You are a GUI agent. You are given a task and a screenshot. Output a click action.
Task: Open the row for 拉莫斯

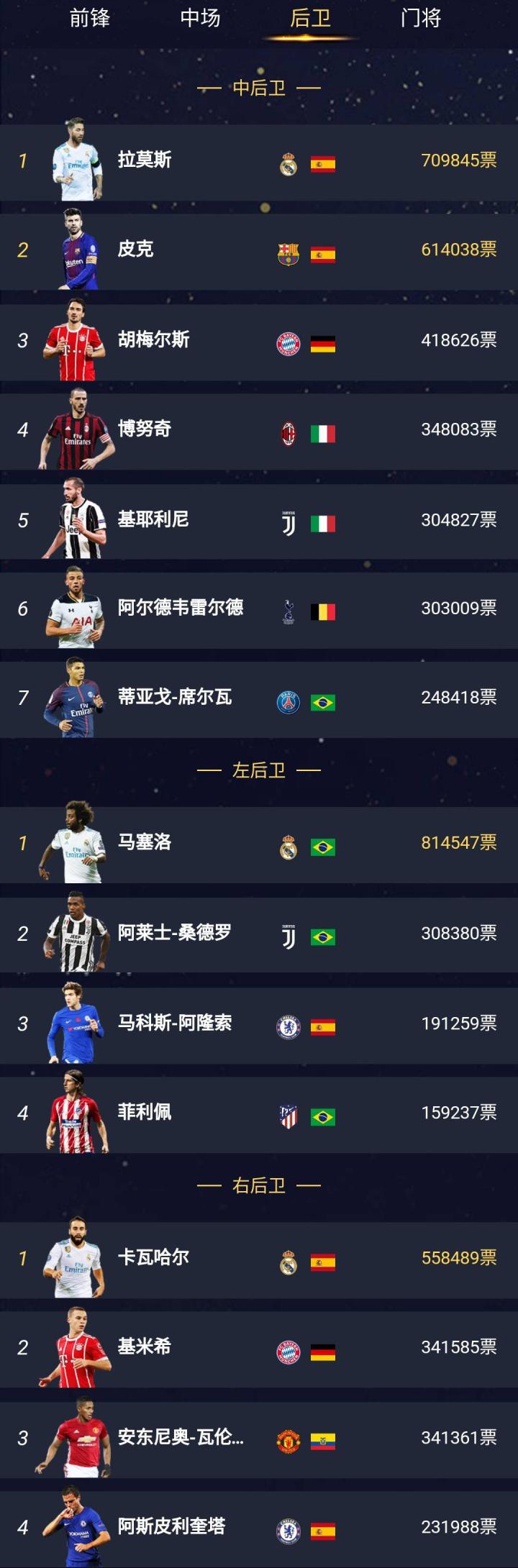(x=259, y=161)
